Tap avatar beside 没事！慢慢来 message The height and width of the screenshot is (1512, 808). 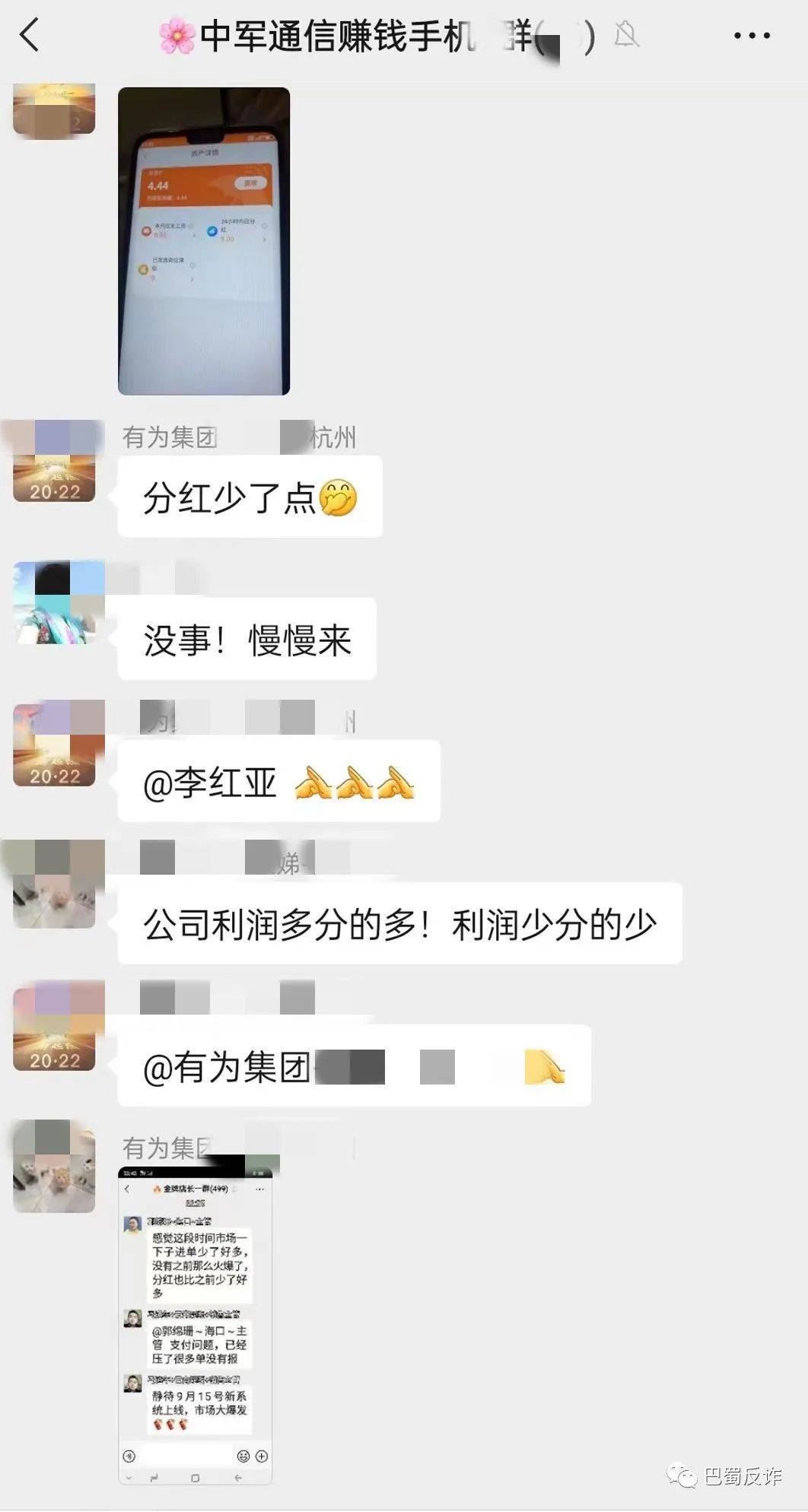54,602
